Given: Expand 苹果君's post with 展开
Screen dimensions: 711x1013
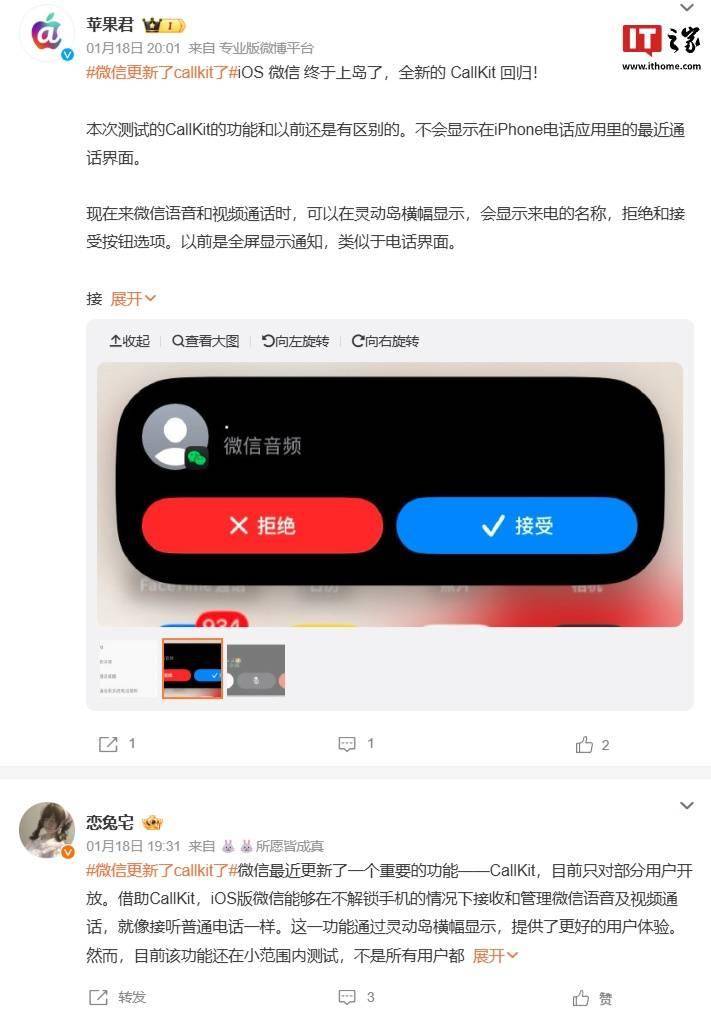Looking at the screenshot, I should tap(133, 298).
